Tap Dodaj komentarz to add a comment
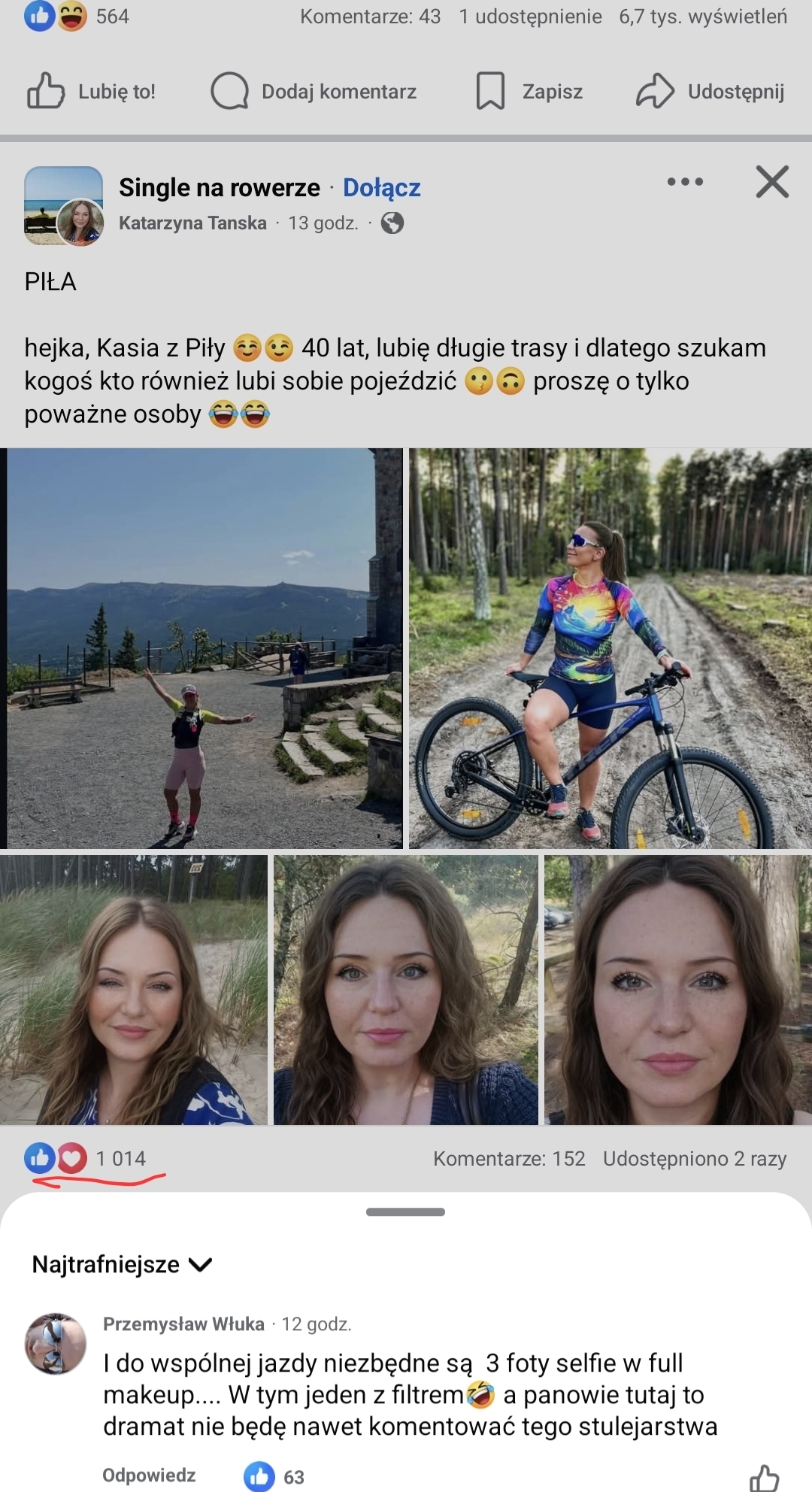The width and height of the screenshot is (812, 1492). (314, 92)
